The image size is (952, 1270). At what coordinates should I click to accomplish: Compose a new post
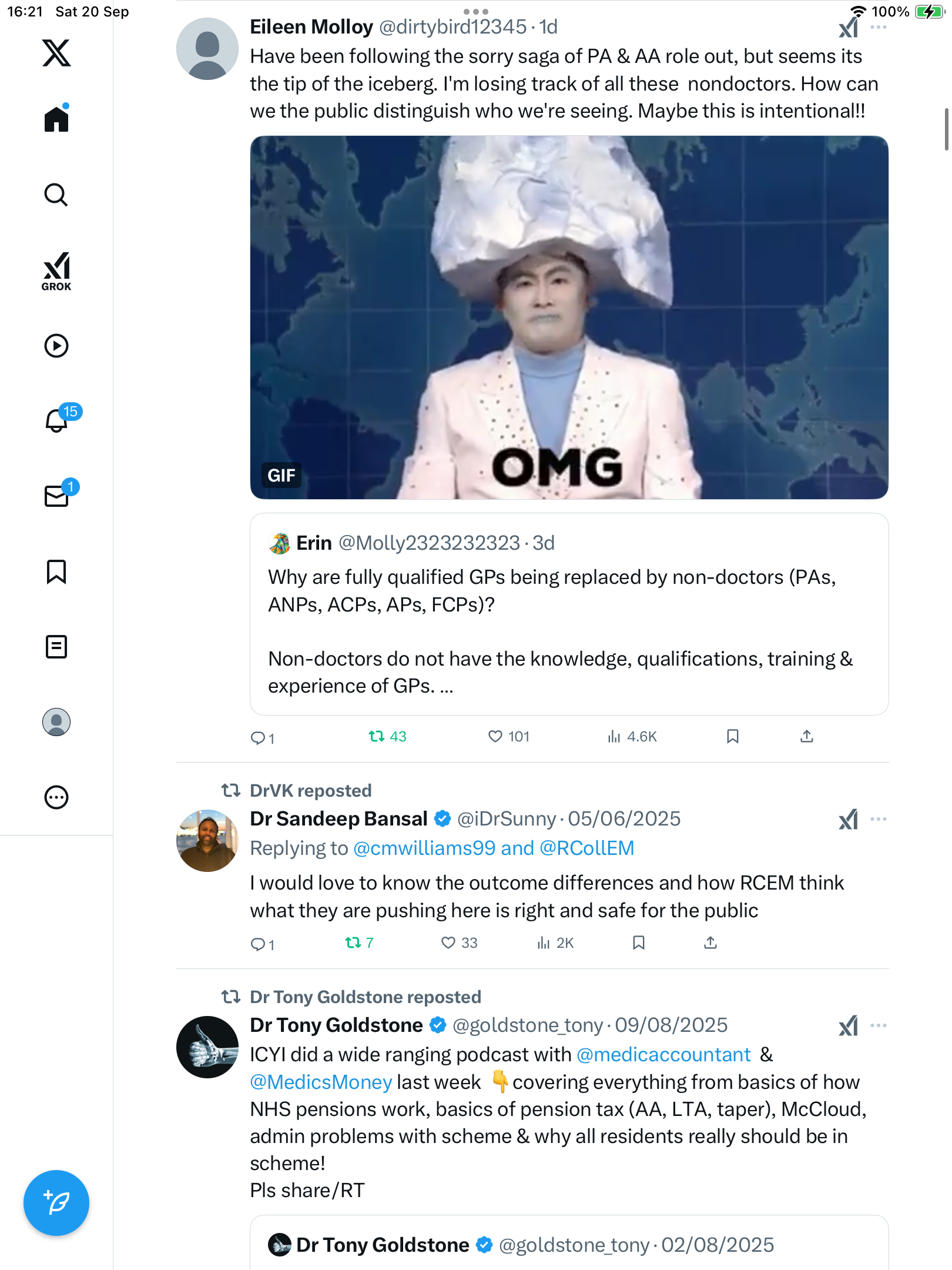click(56, 1202)
